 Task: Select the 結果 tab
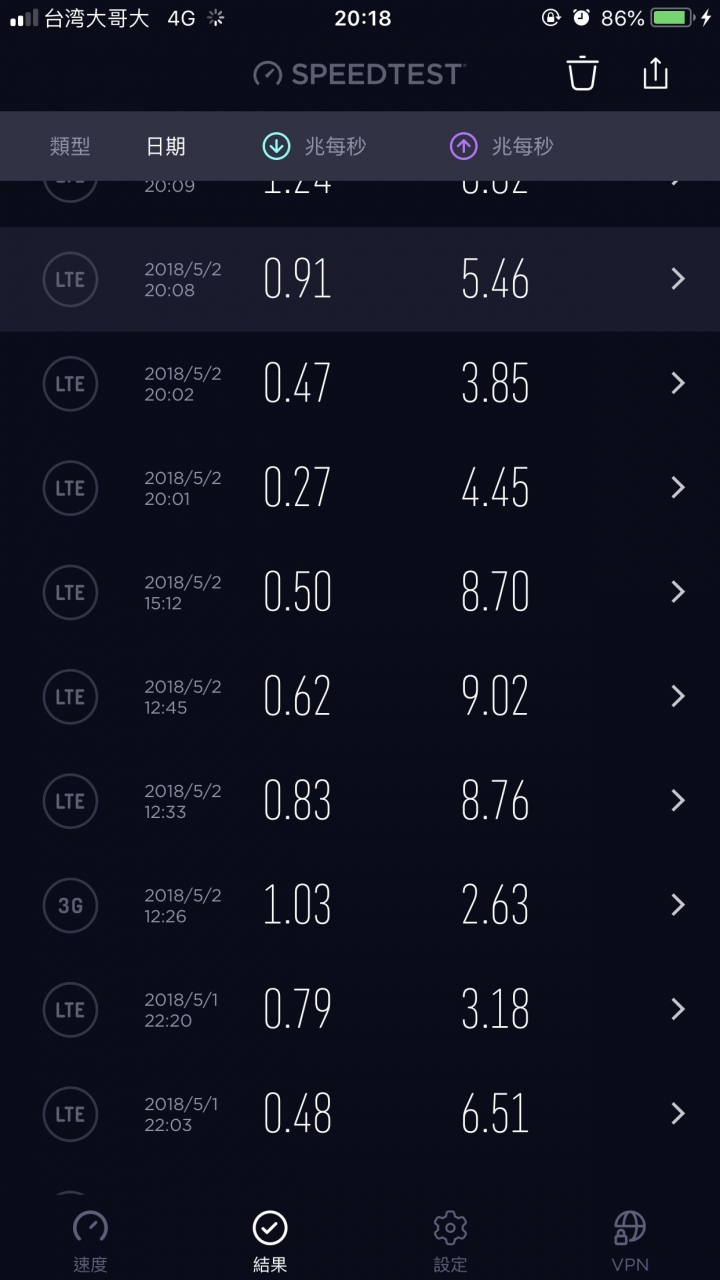click(270, 1241)
